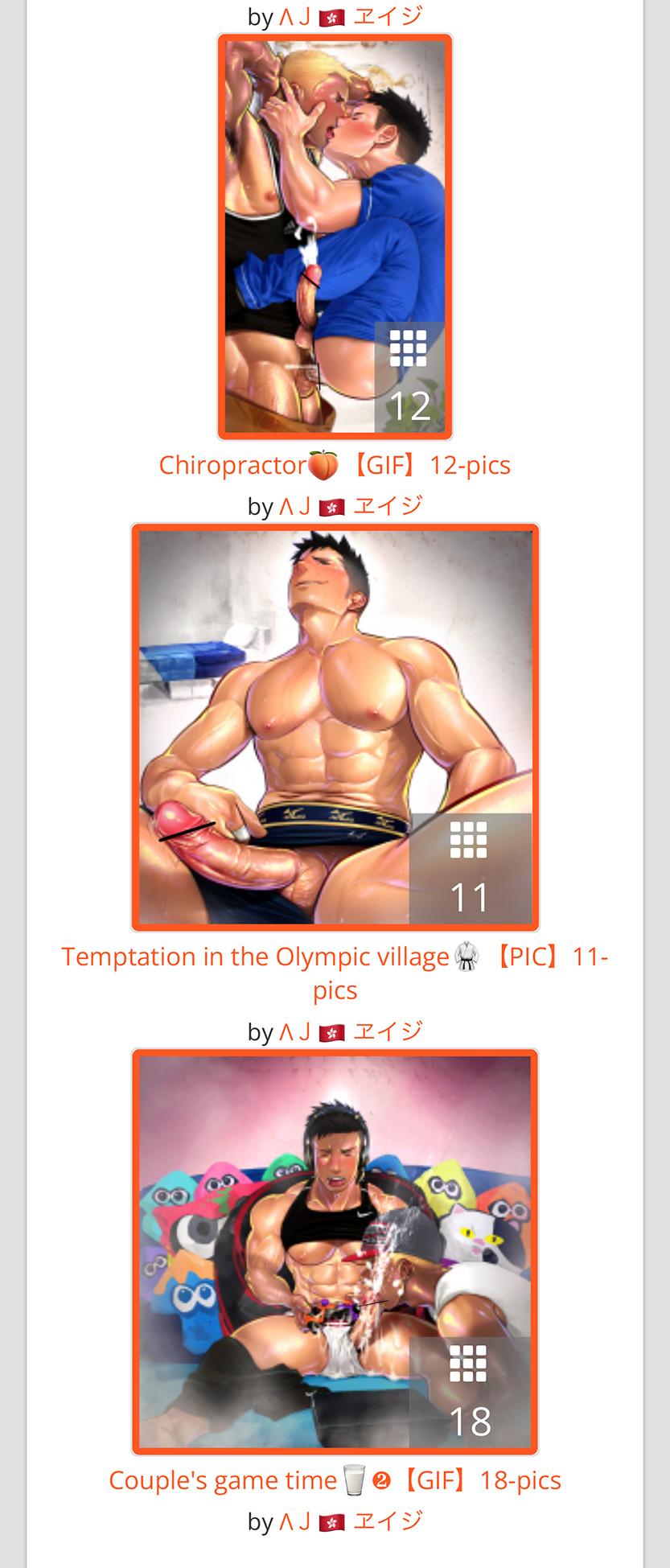670x1568 pixels.
Task: Visit the author link under the Chiropractor title
Action: pyautogui.click(x=350, y=506)
